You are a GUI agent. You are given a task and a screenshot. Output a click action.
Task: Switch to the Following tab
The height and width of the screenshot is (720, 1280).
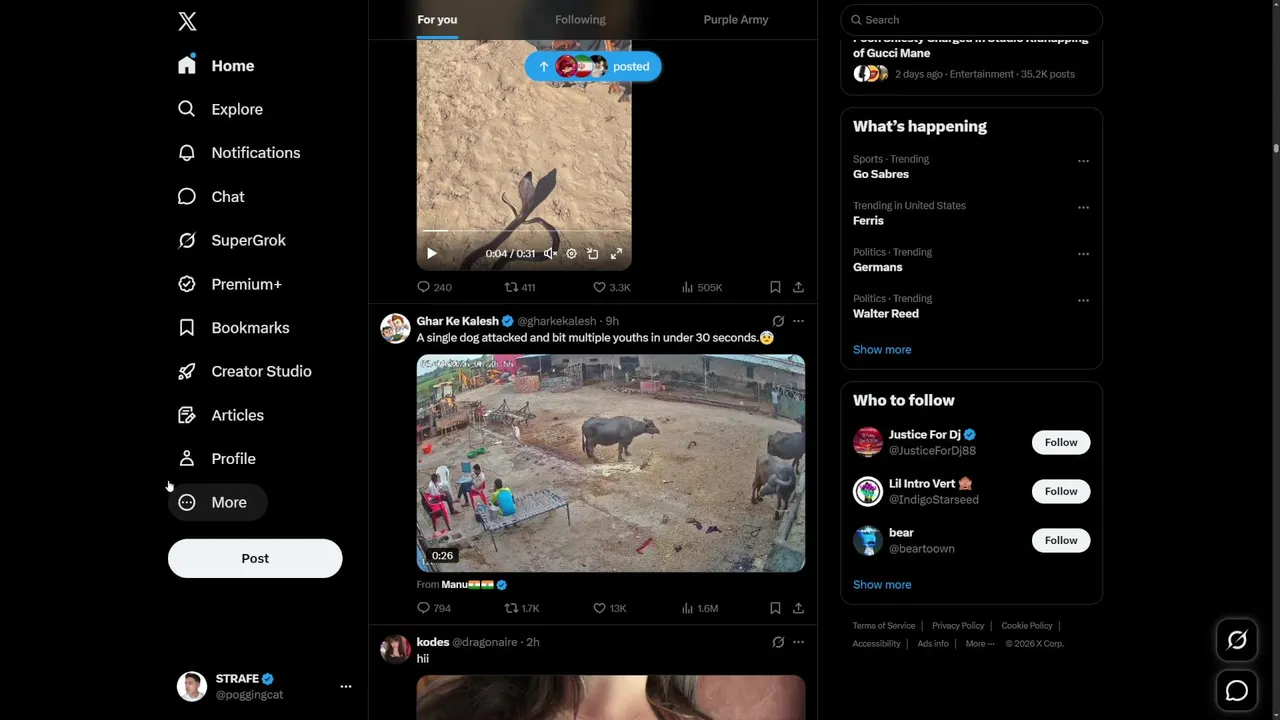[580, 20]
